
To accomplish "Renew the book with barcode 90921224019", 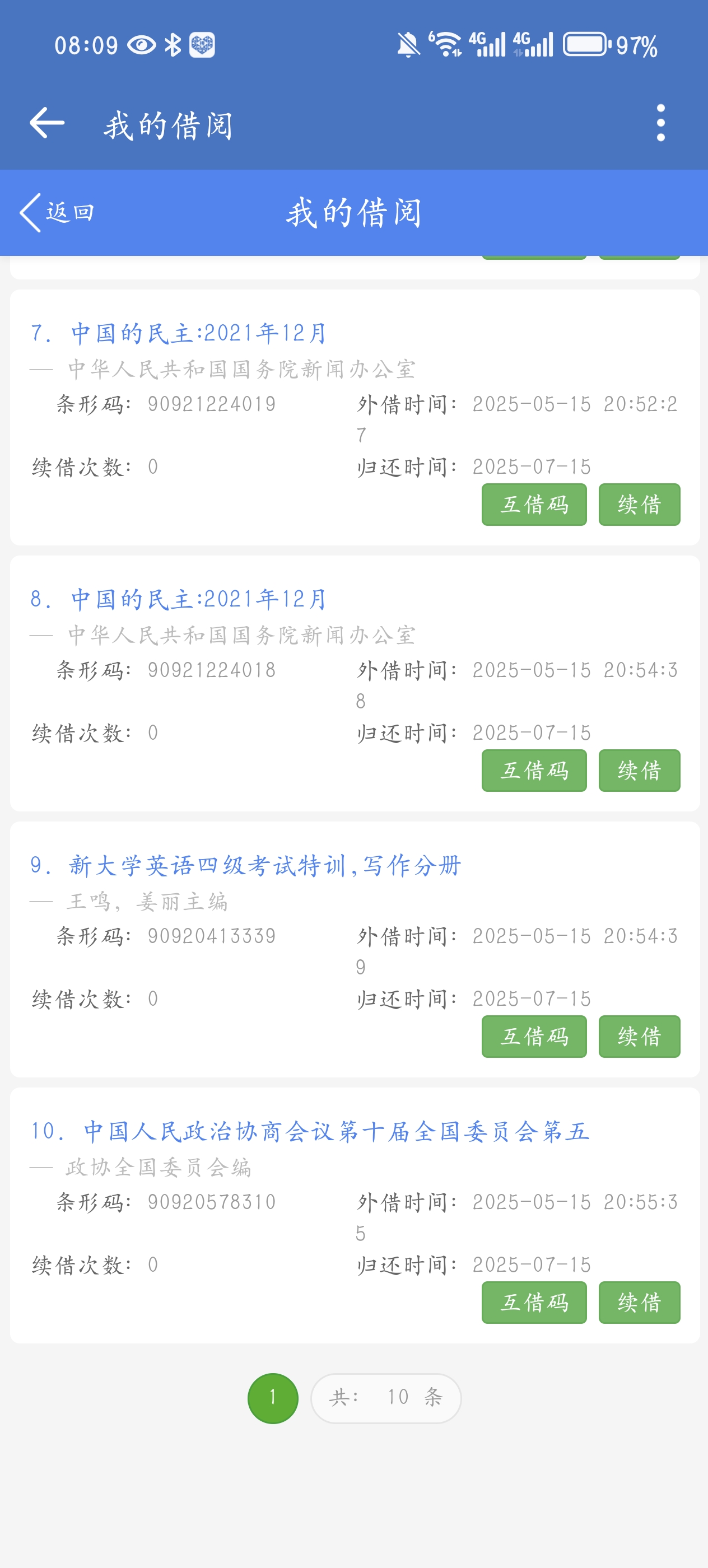I will 639,505.
